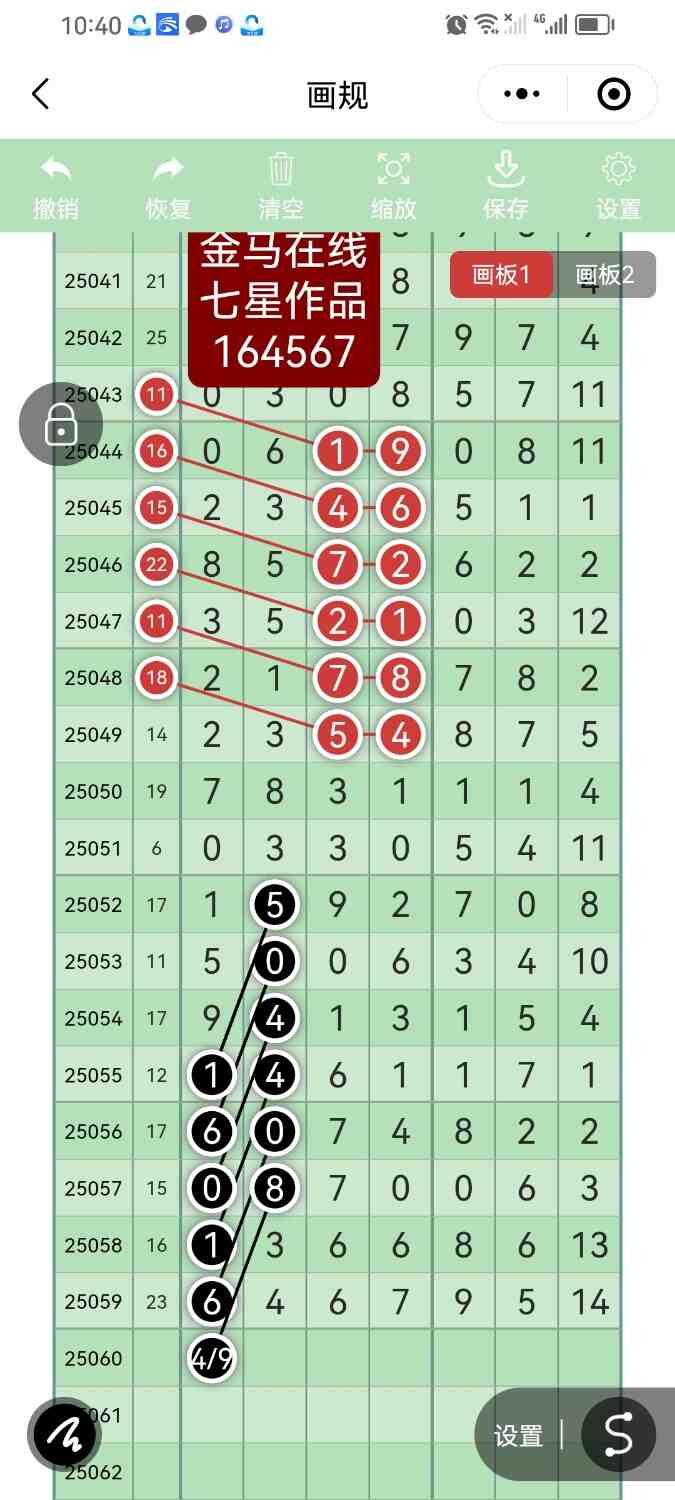The image size is (675, 1500).
Task: Undo the last drawing with 撤销
Action: pyautogui.click(x=56, y=186)
